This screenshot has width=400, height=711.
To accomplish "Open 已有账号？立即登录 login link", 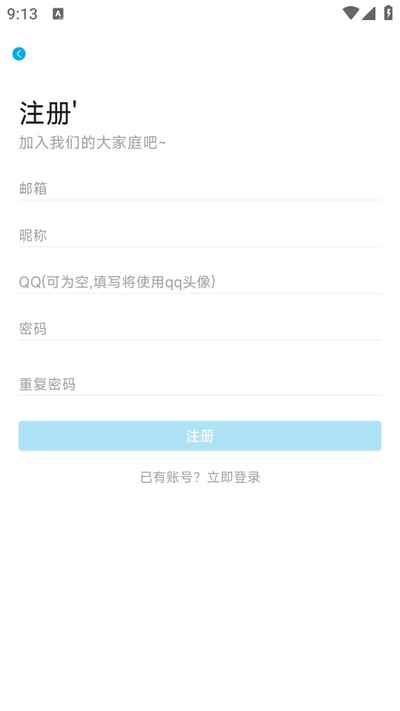I will tap(200, 477).
